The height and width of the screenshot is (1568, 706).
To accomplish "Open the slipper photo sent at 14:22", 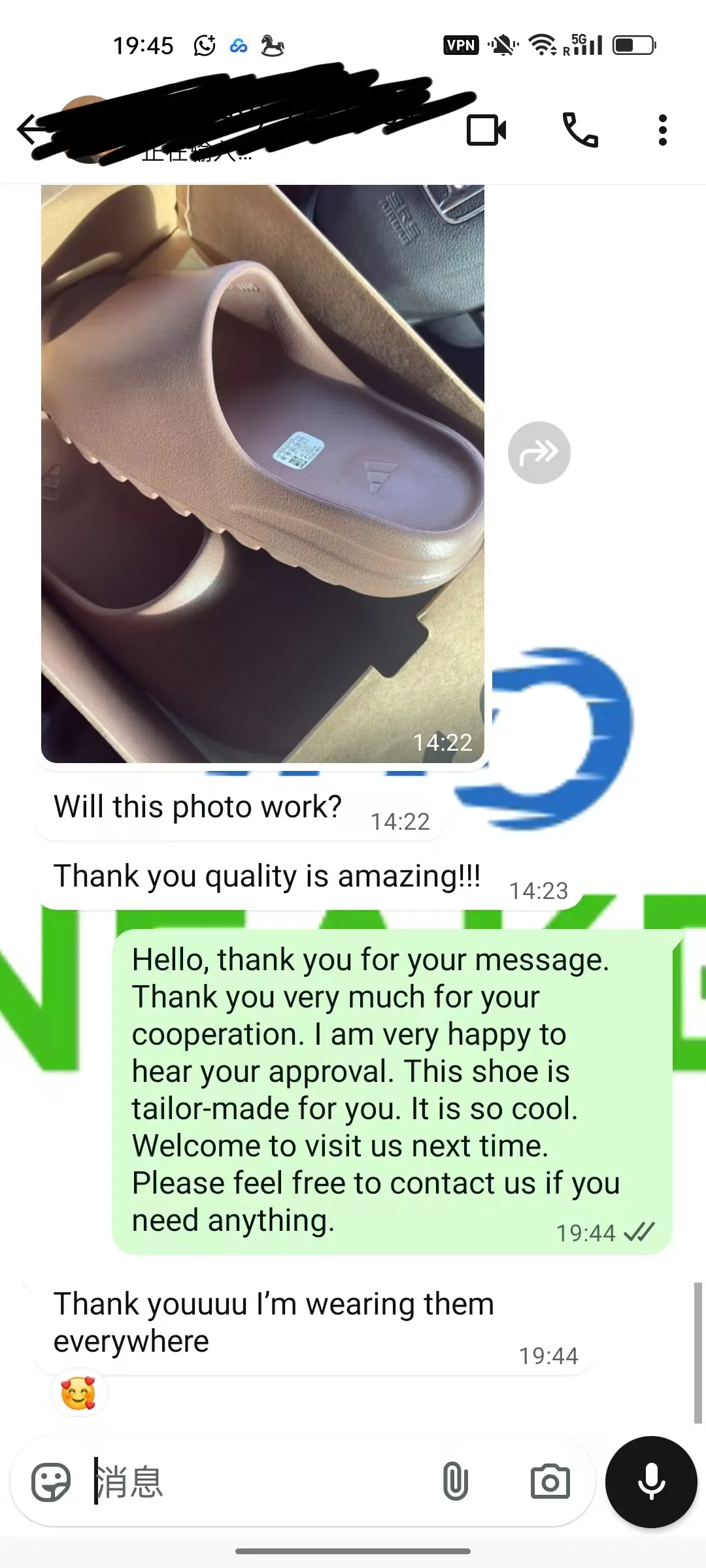I will pyautogui.click(x=262, y=473).
